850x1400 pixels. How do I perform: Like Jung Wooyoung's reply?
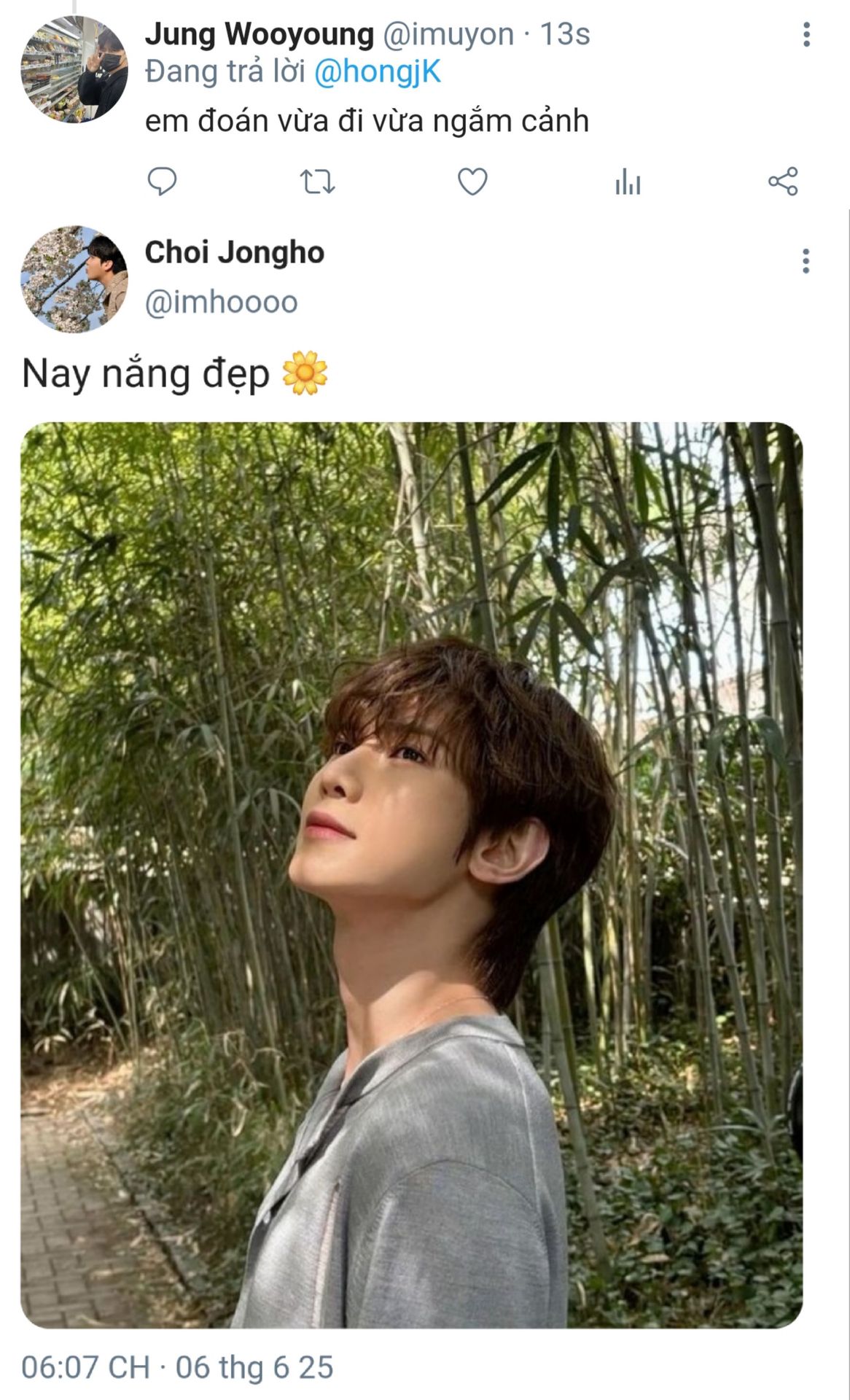coord(472,181)
